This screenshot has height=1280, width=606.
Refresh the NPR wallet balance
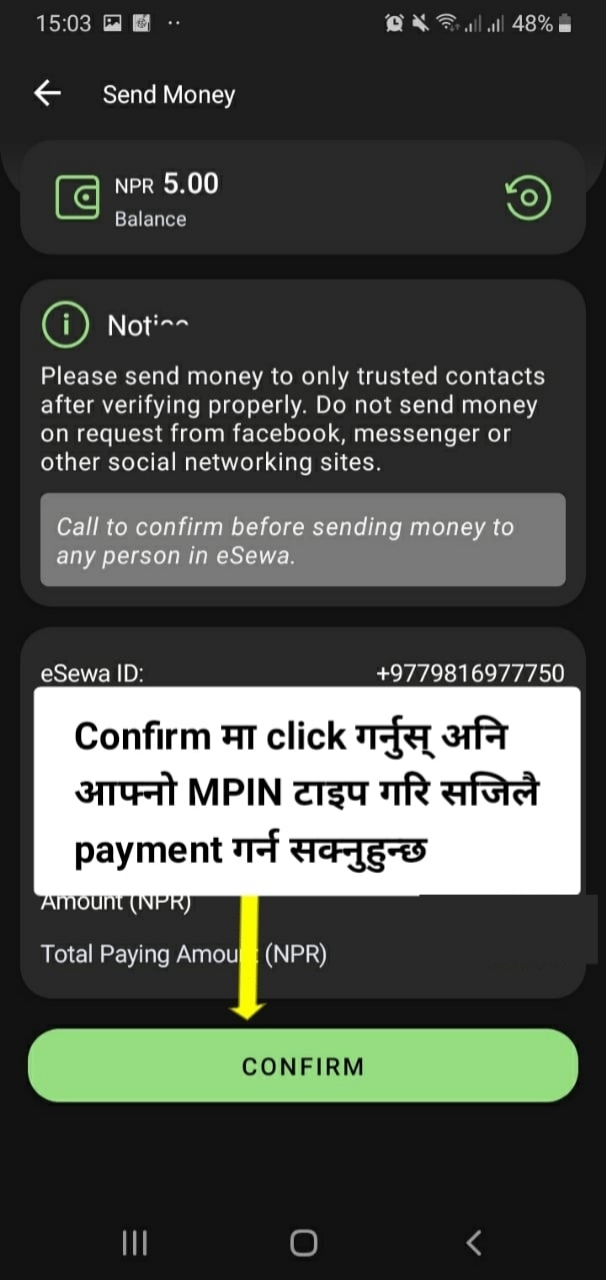coord(528,198)
